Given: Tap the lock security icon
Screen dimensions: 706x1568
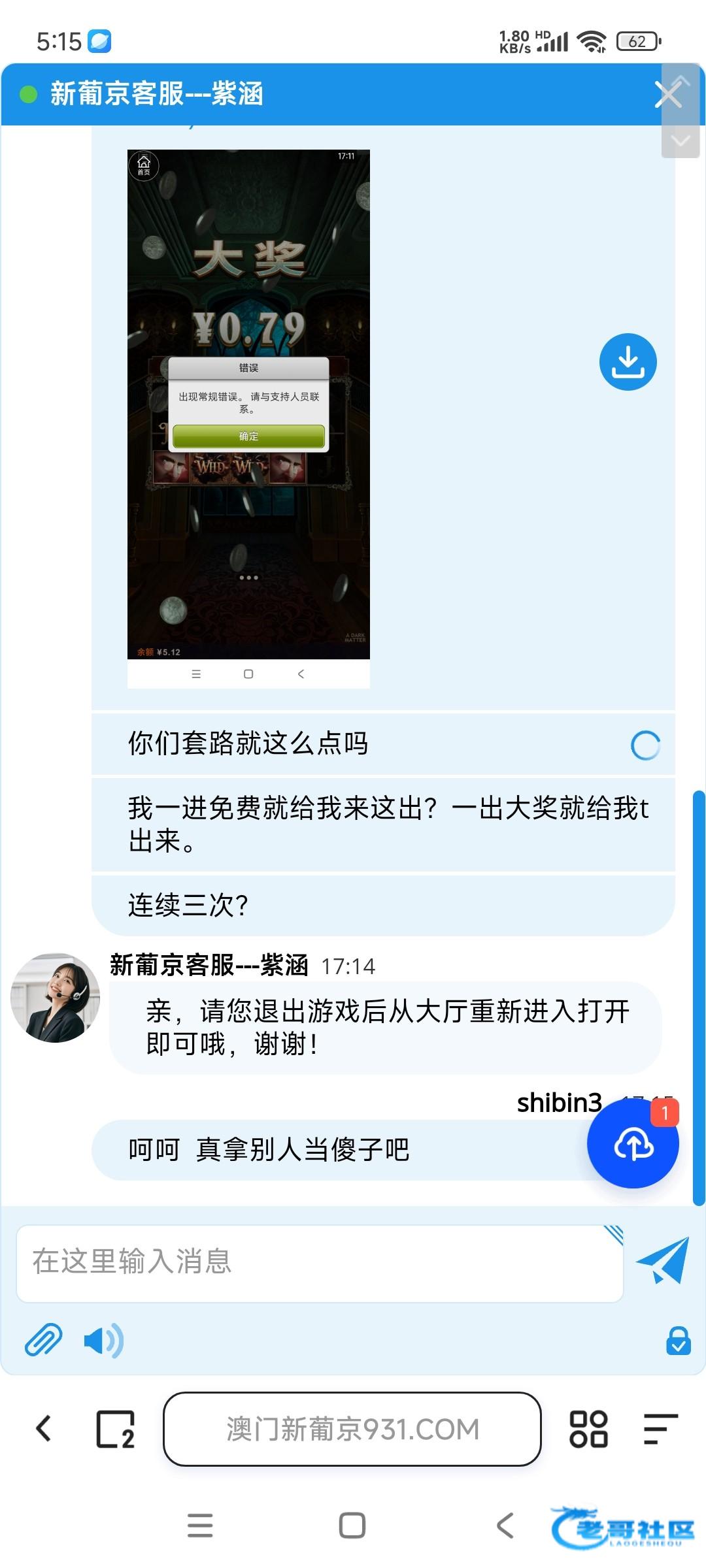Looking at the screenshot, I should click(678, 1341).
